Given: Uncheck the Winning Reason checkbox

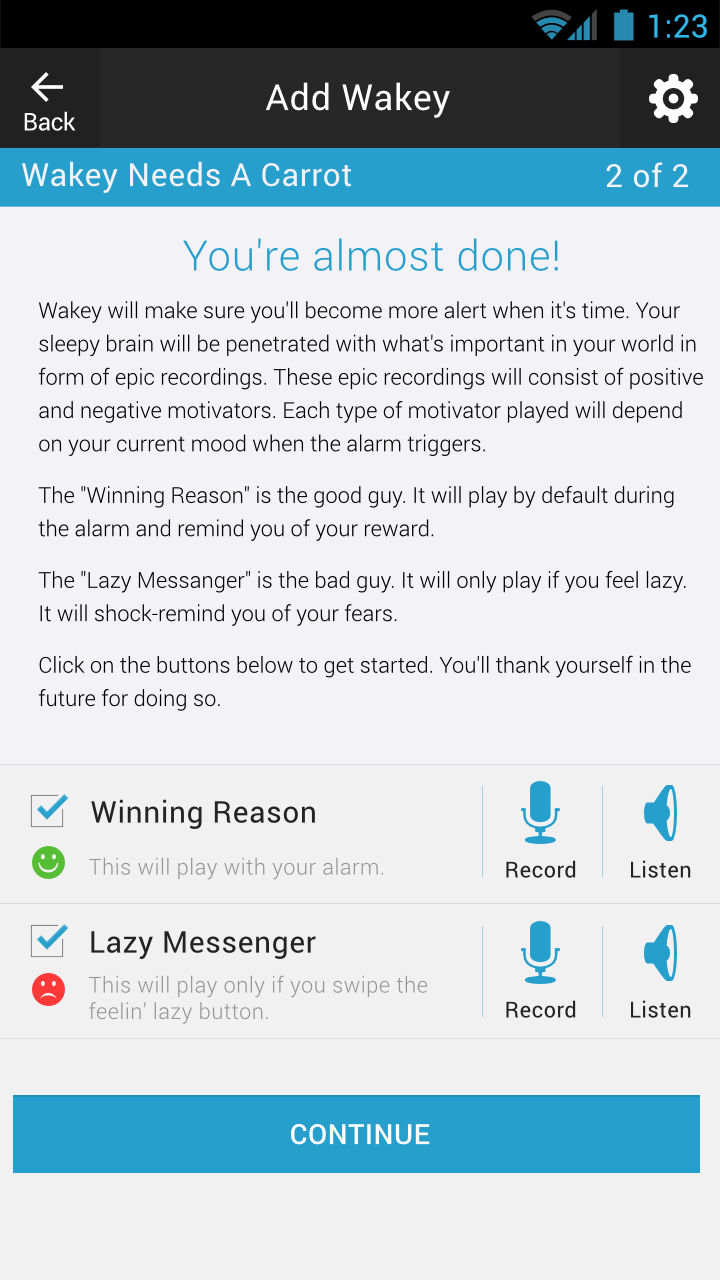Looking at the screenshot, I should click(x=48, y=810).
